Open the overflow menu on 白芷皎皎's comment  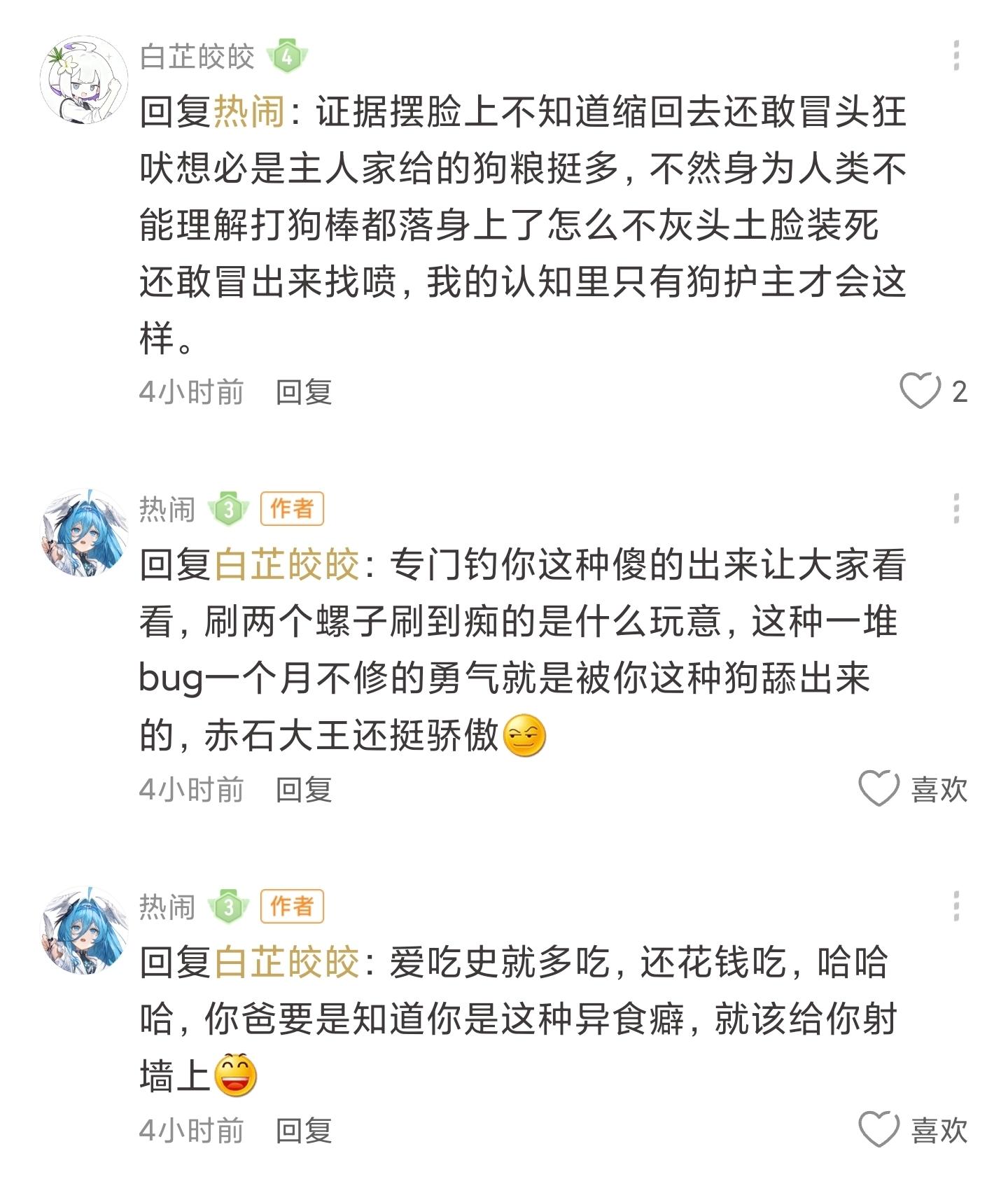coord(956,56)
